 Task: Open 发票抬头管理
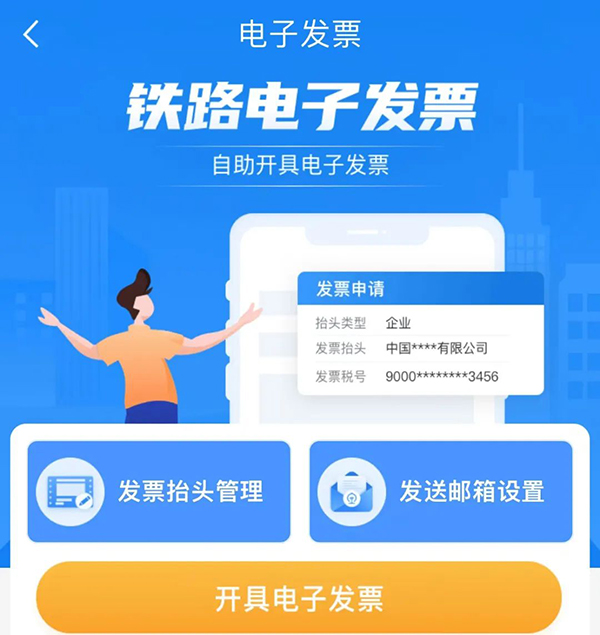click(x=159, y=492)
